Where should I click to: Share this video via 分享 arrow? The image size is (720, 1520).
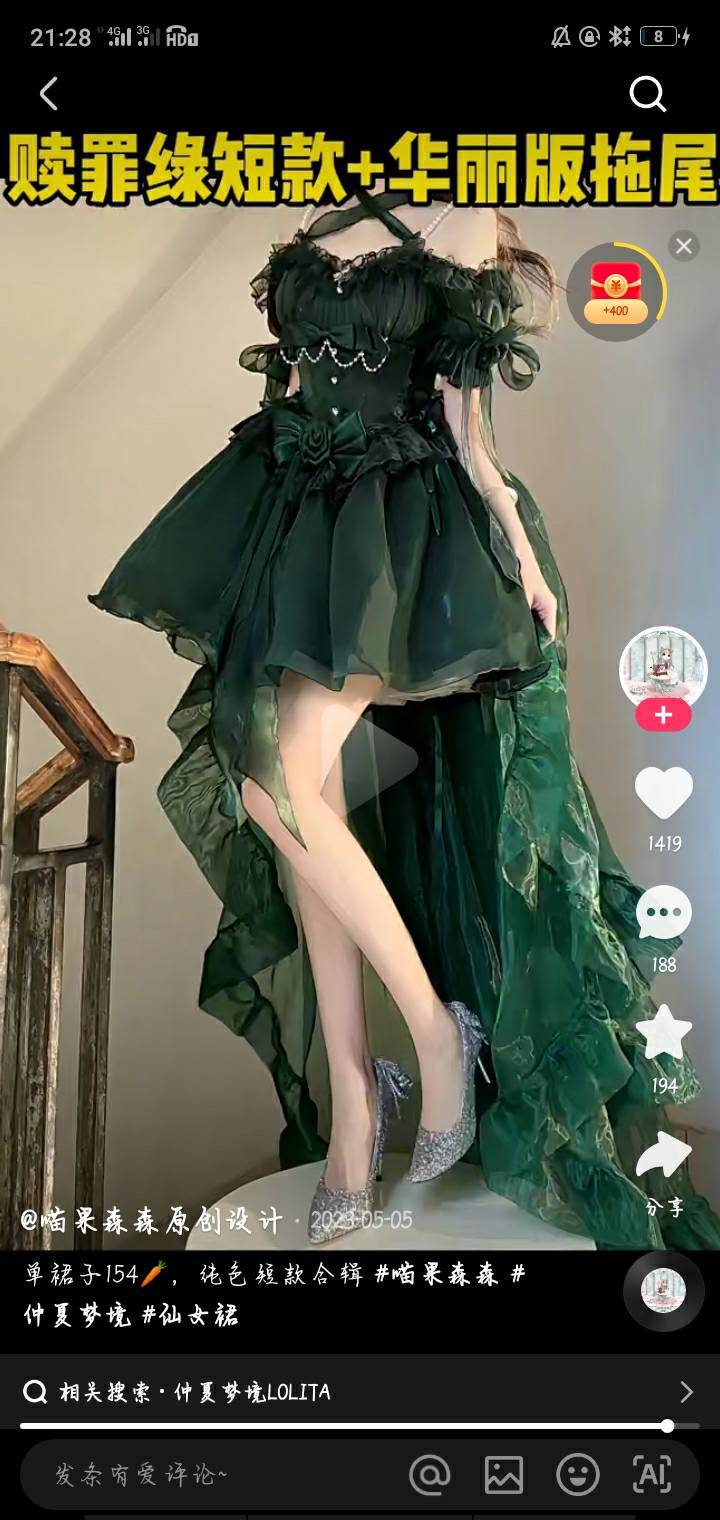coord(664,1157)
